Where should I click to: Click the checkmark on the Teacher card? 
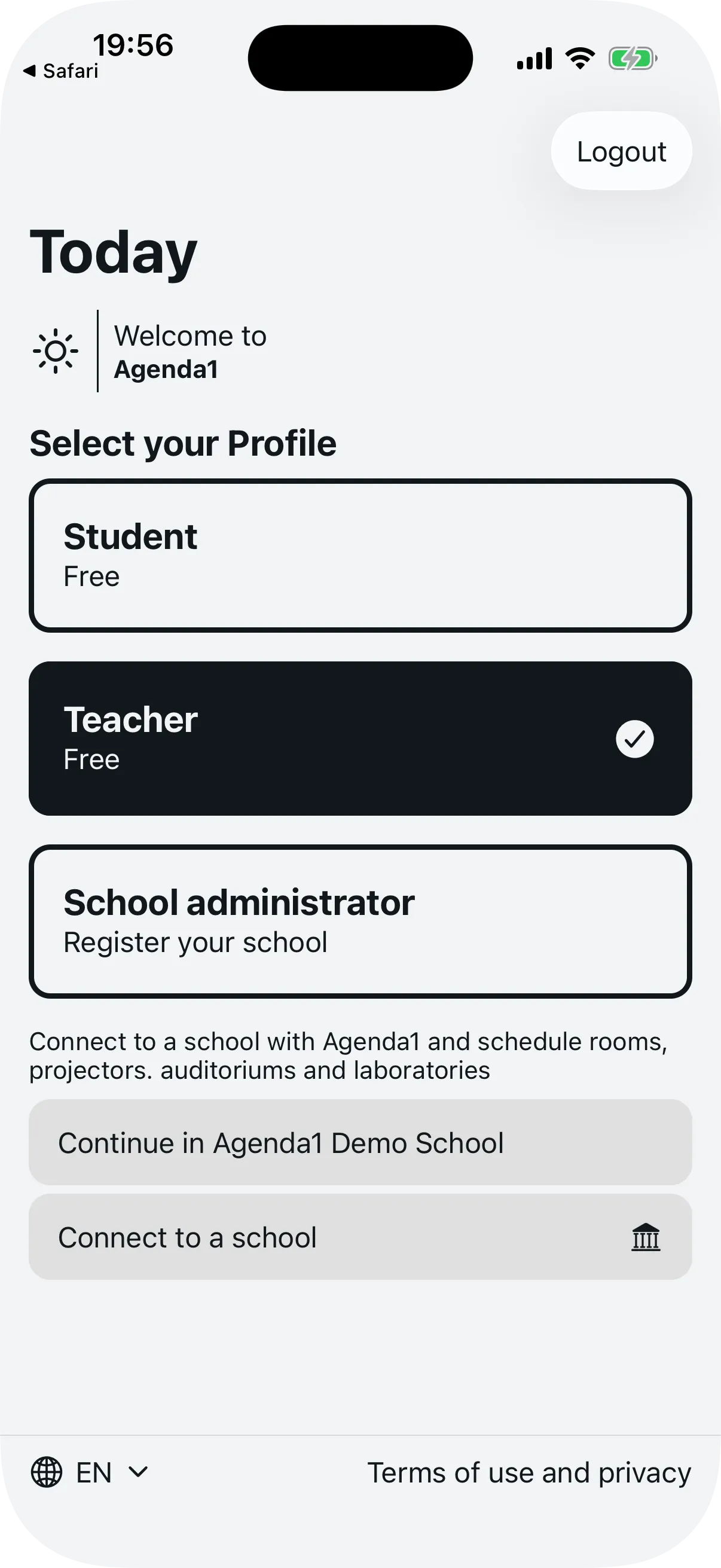coord(634,739)
